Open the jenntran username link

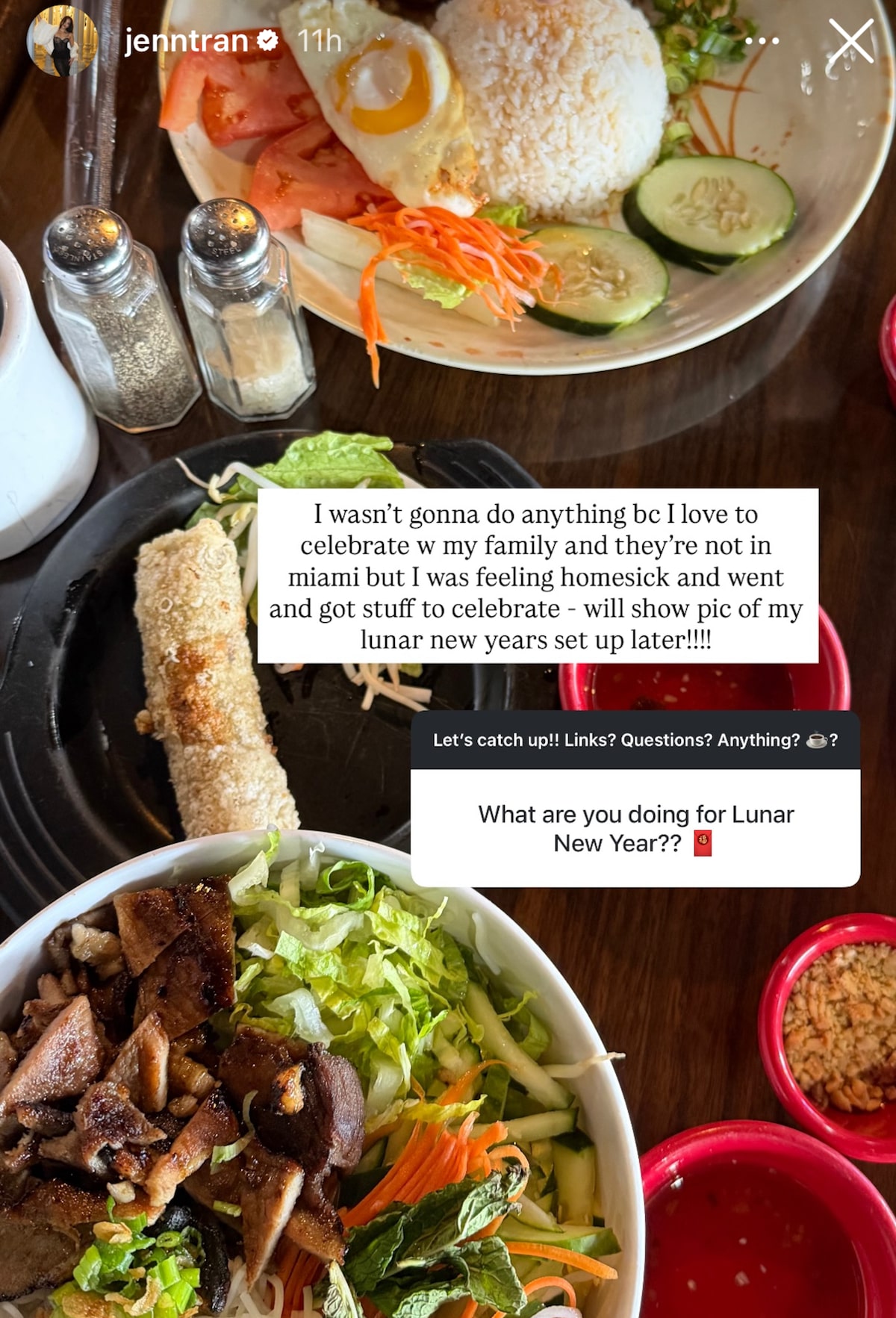point(186,41)
